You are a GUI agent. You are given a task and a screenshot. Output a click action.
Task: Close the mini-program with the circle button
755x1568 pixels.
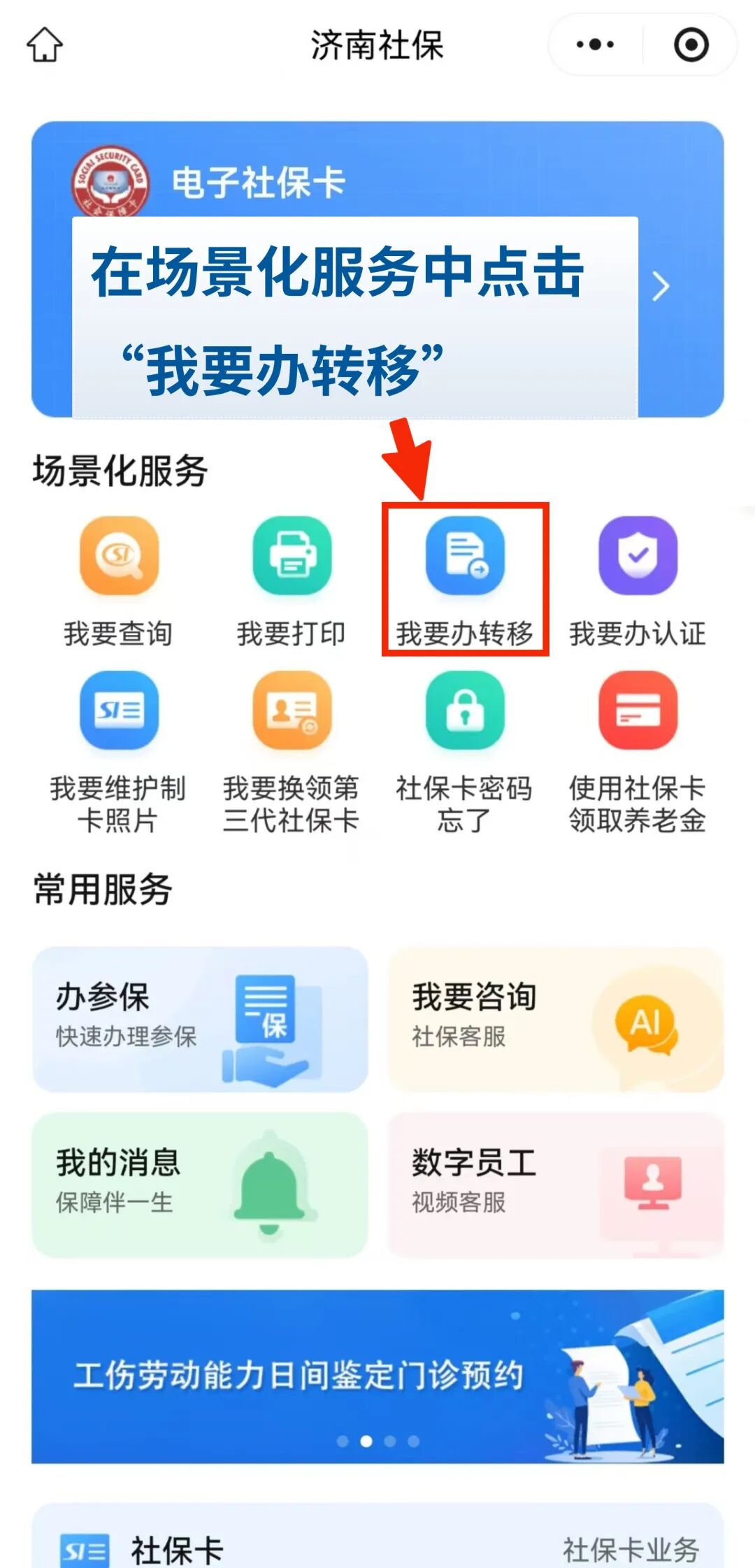pos(691,45)
